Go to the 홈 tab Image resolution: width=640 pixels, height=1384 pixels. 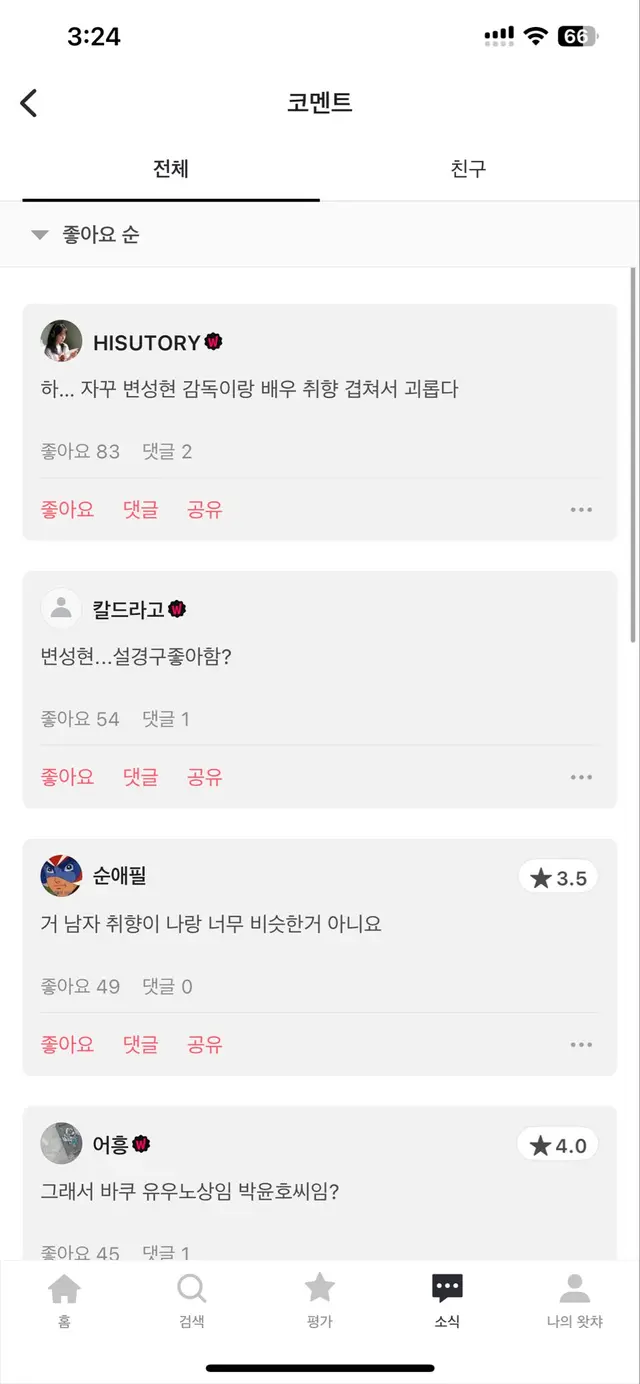click(64, 1299)
